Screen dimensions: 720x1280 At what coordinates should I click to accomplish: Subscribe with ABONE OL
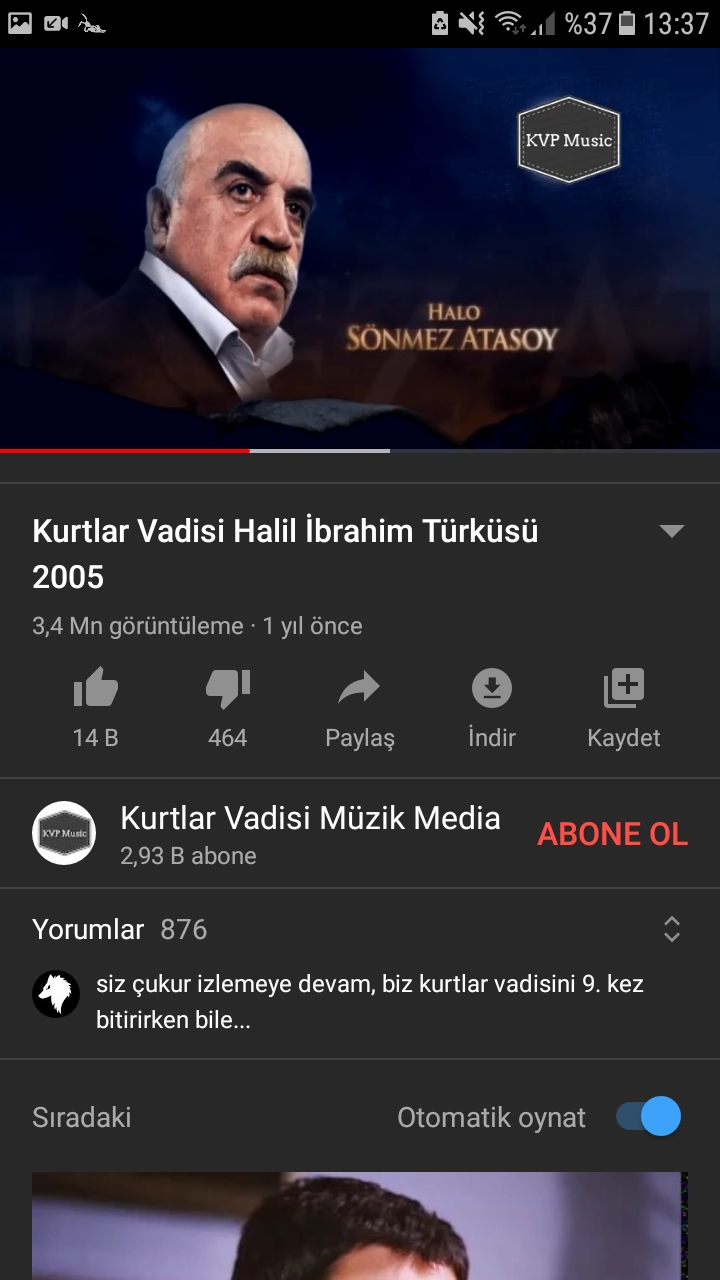612,834
